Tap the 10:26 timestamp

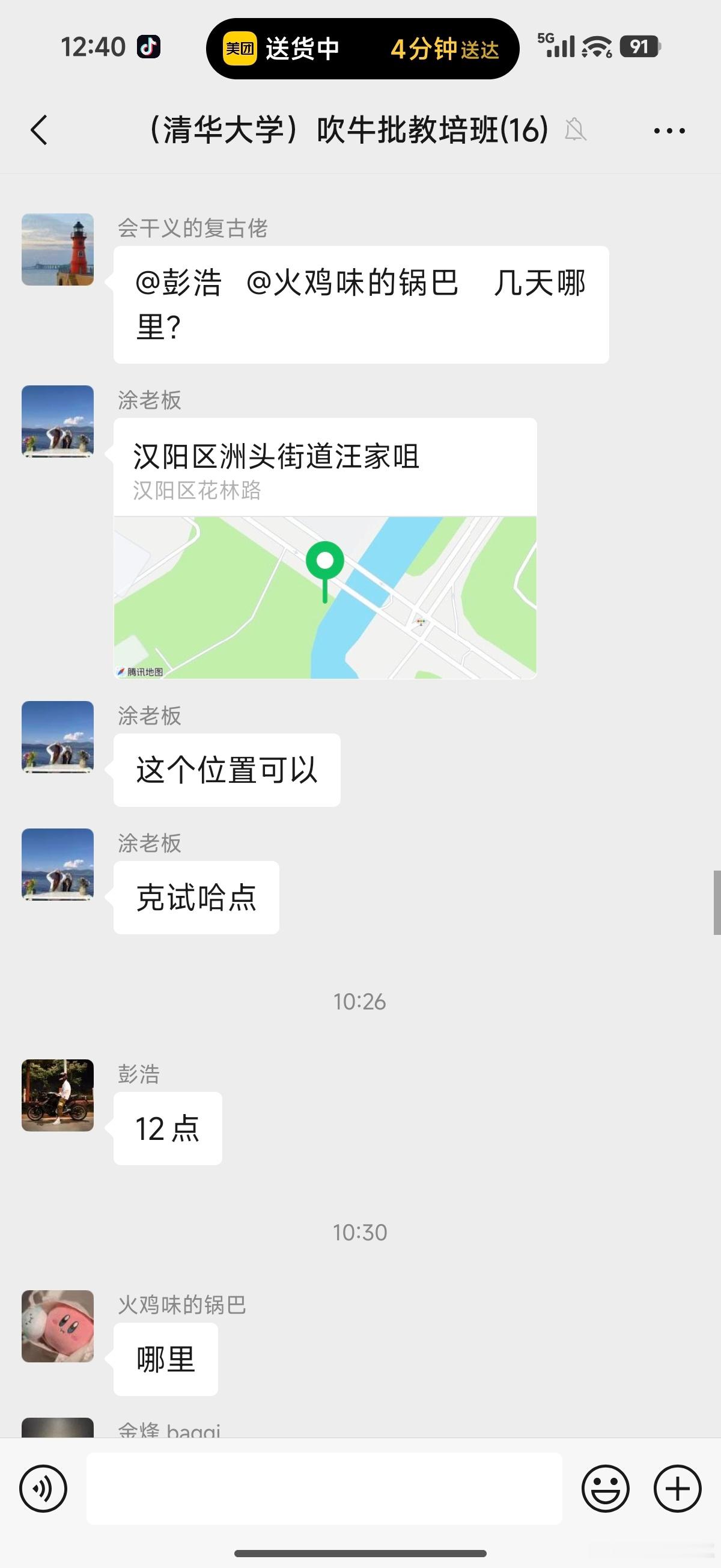pos(360,1000)
